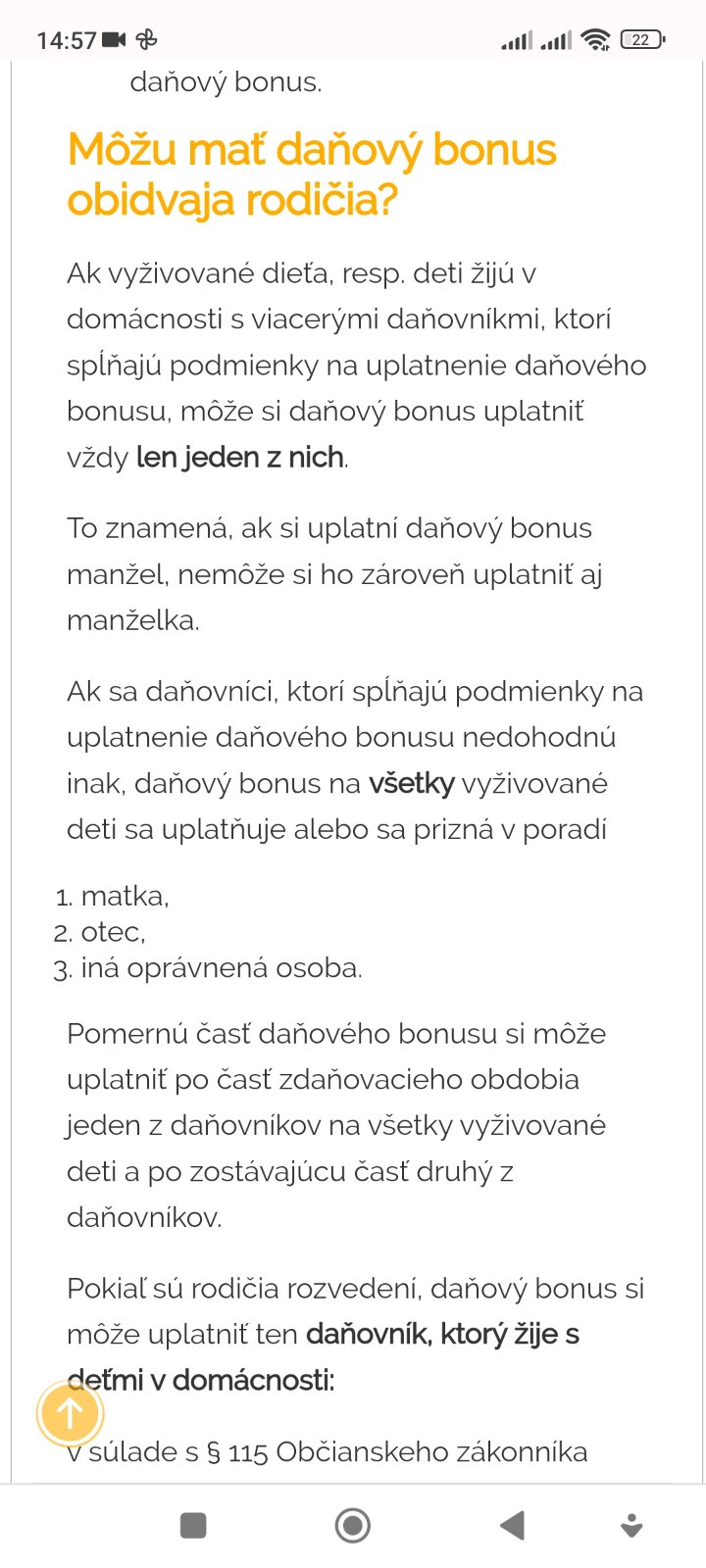Viewport: 706px width, 1568px height.
Task: Navigate back with the system back arrow
Action: point(512,1525)
